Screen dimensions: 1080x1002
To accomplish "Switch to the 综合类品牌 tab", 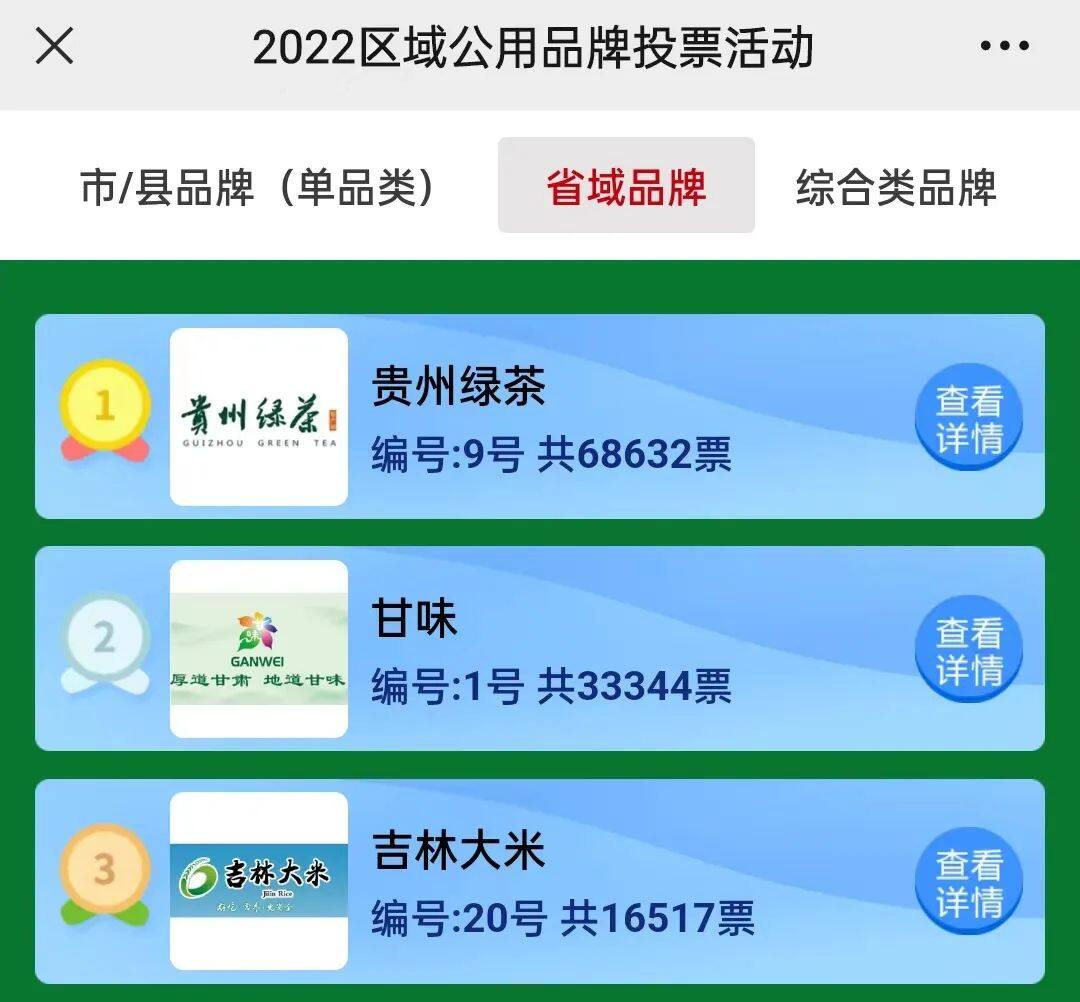I will click(x=895, y=187).
